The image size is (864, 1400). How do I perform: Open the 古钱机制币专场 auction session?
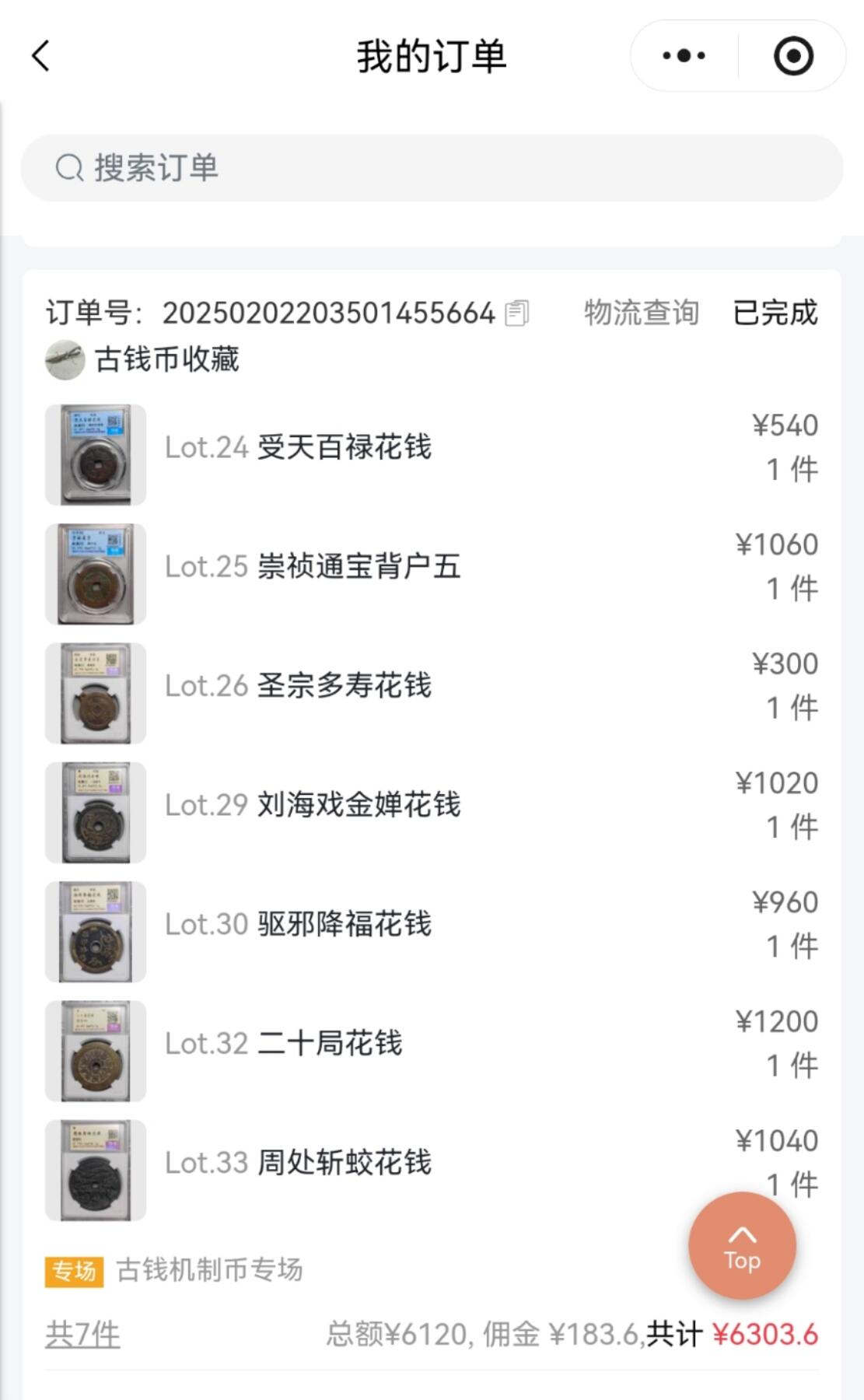(208, 1270)
